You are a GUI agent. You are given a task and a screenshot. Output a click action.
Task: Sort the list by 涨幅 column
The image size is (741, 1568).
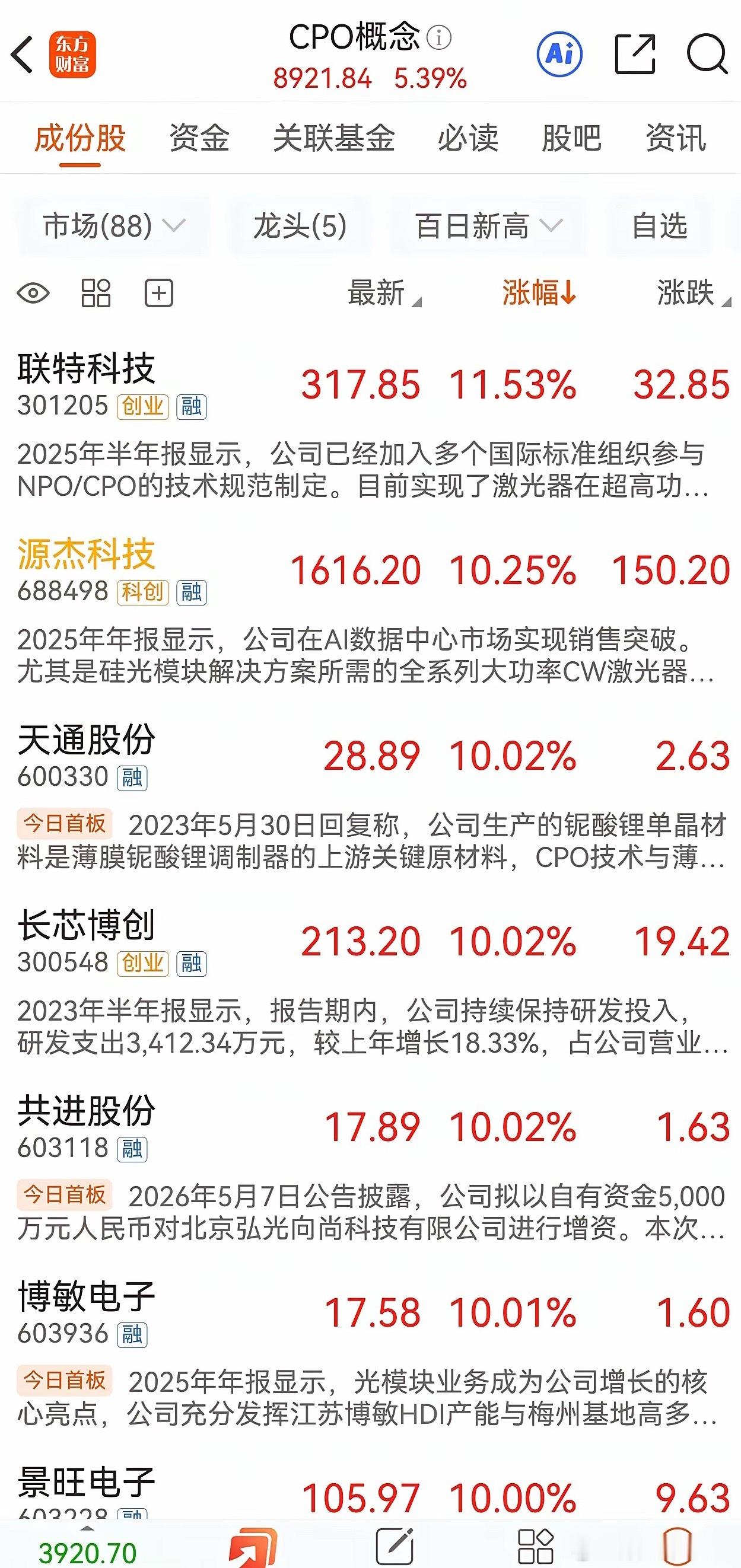539,293
